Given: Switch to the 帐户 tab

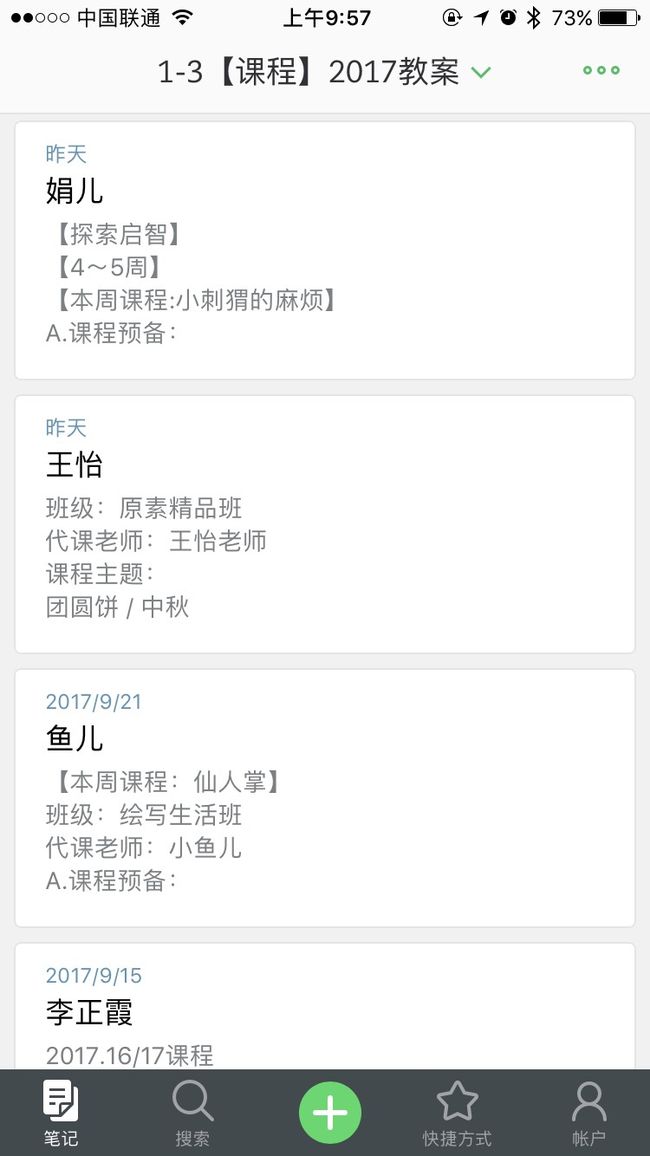Looking at the screenshot, I should pyautogui.click(x=589, y=1113).
